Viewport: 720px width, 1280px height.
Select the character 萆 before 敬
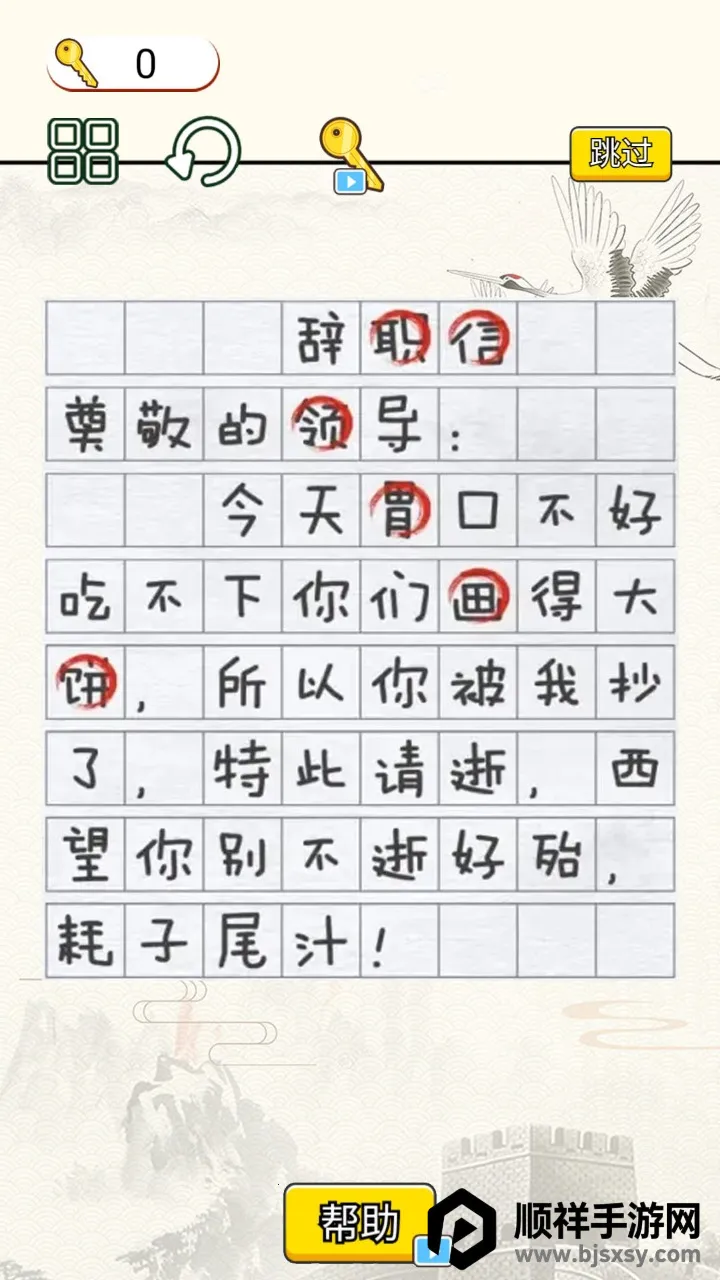click(x=85, y=426)
